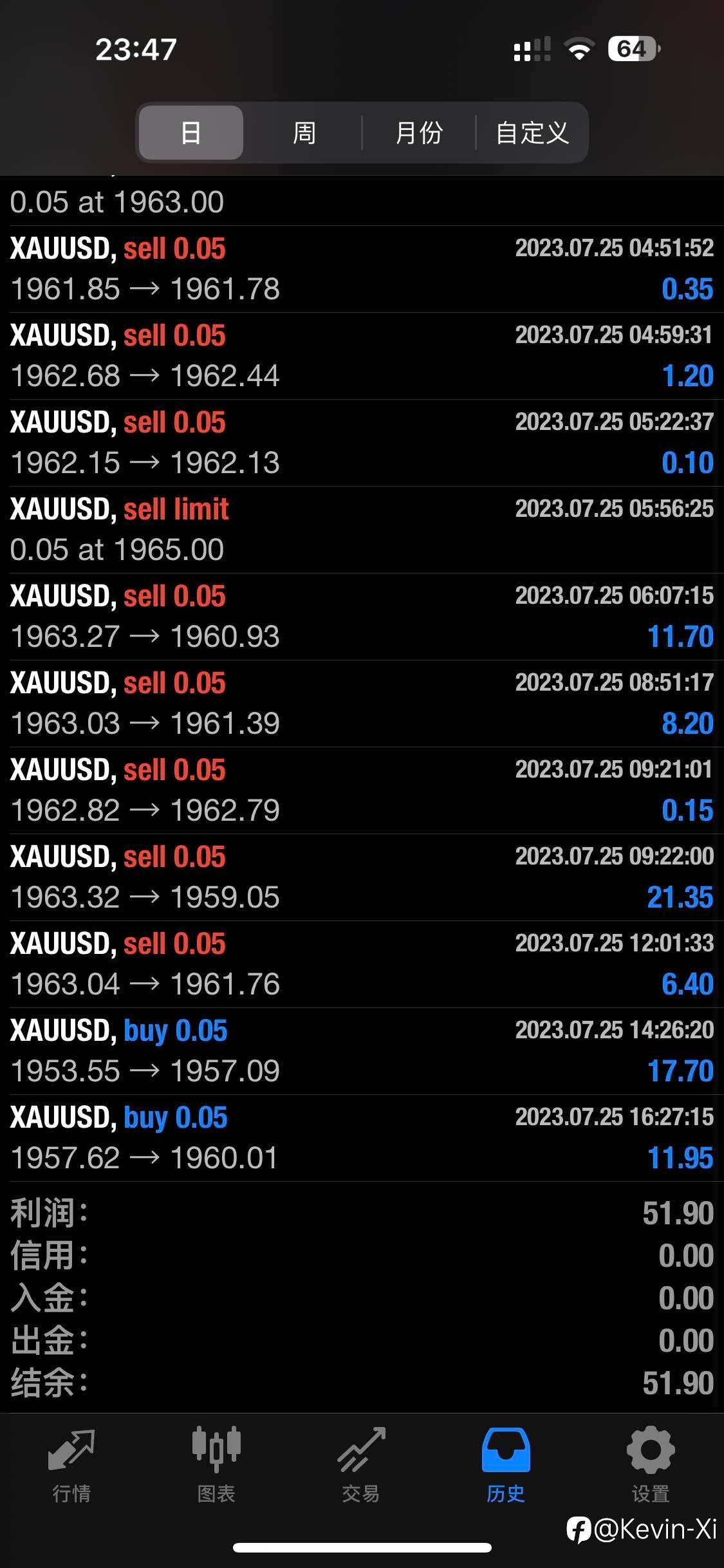Expand the sell trade with 21.35 profit
Viewport: 724px width, 1568px height.
click(362, 877)
